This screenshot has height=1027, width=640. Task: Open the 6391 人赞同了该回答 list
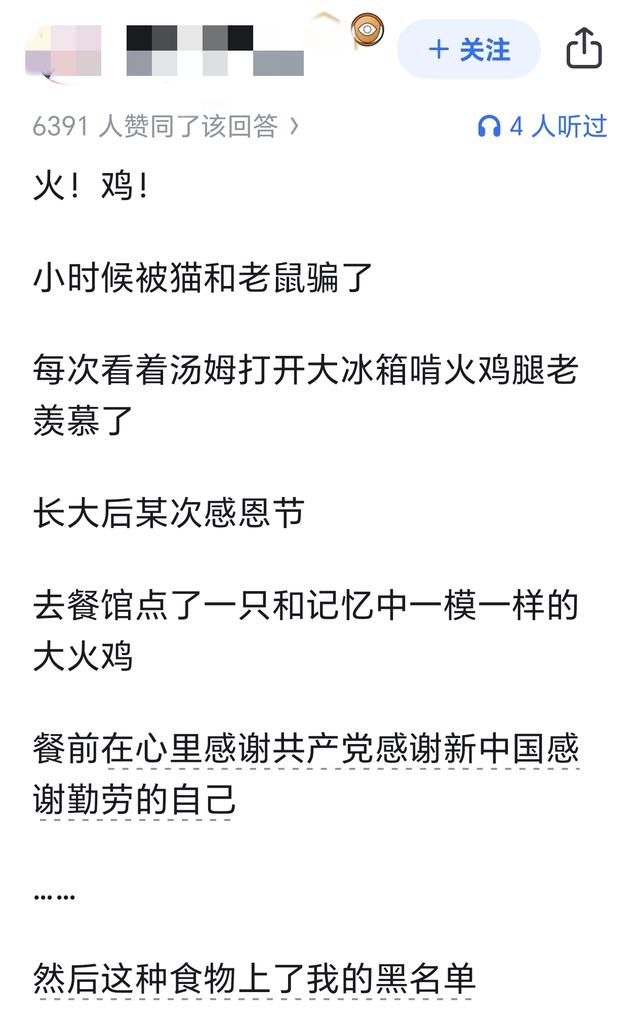click(x=166, y=126)
